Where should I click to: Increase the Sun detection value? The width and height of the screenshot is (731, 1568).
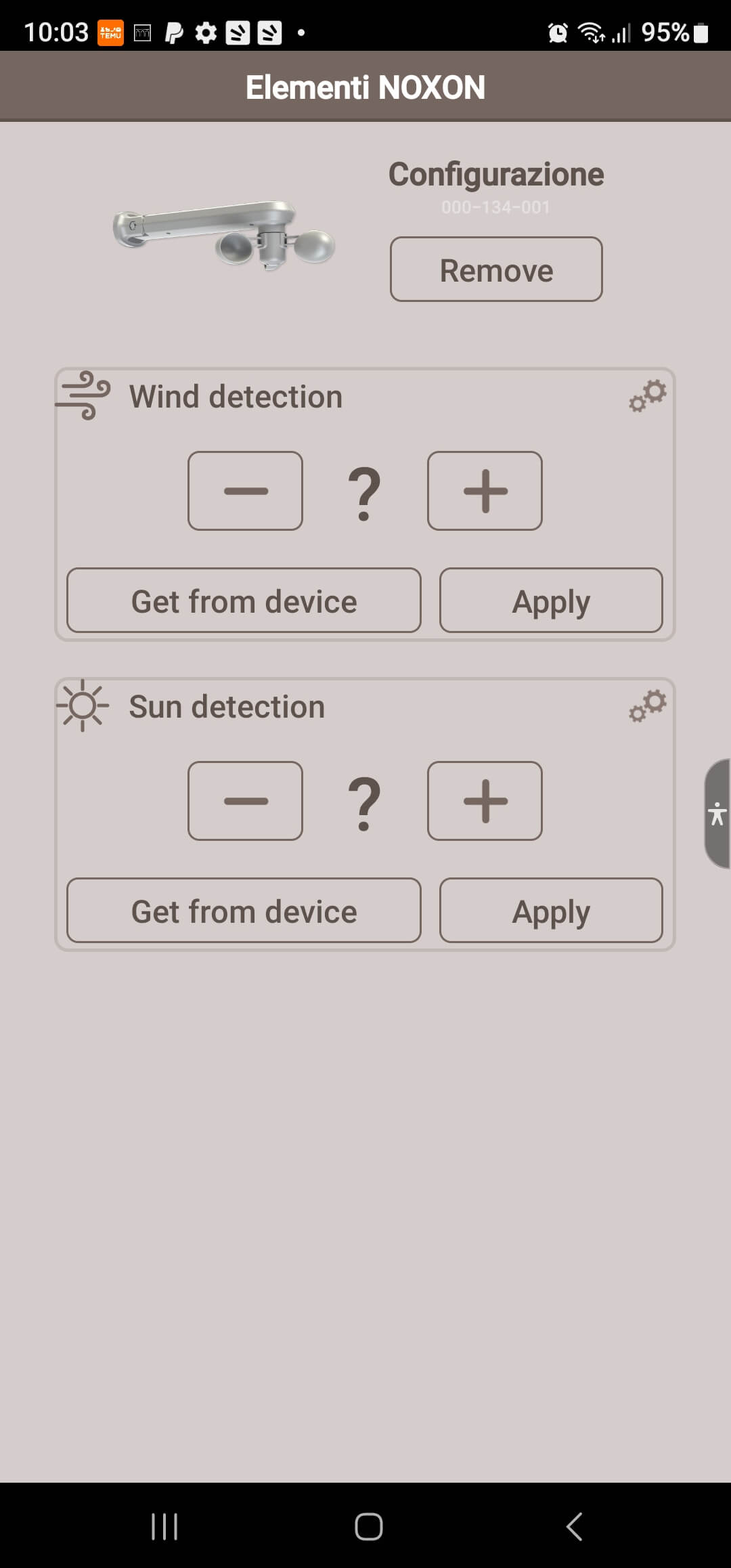pos(485,801)
